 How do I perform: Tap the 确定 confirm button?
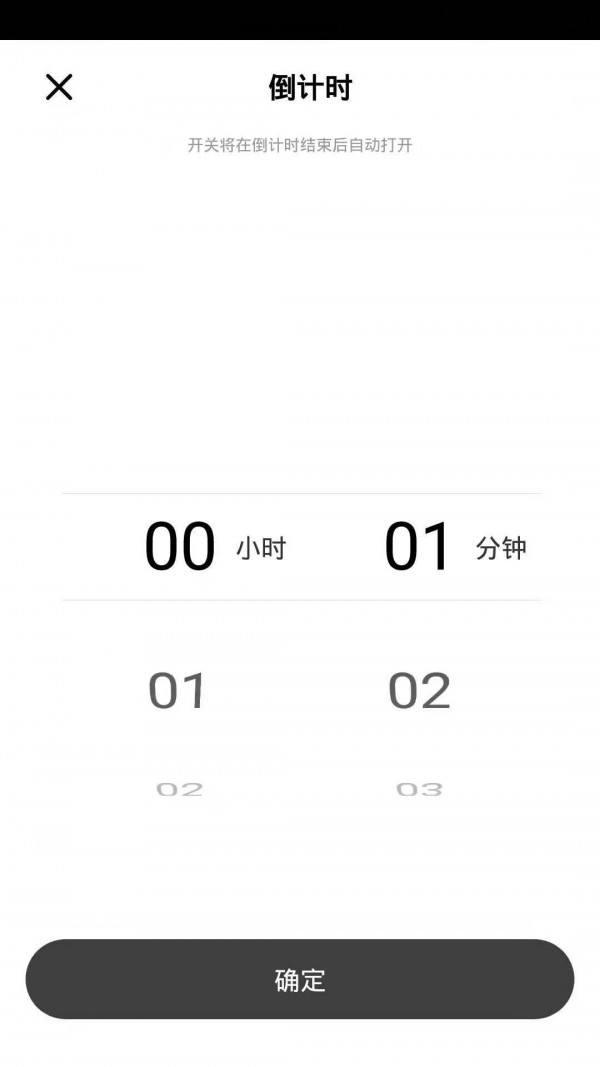coord(300,979)
